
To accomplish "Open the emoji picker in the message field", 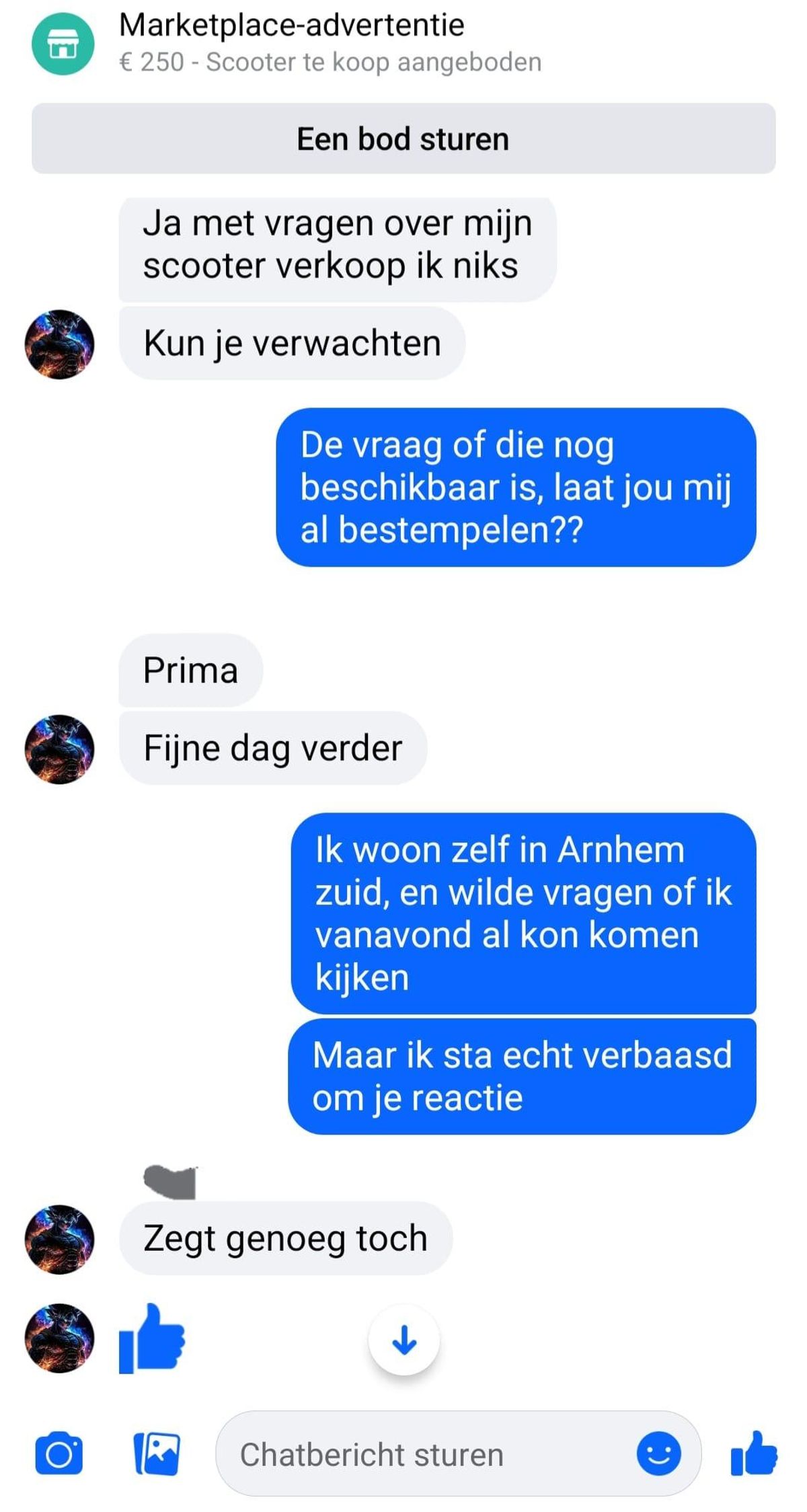I will point(658,1453).
